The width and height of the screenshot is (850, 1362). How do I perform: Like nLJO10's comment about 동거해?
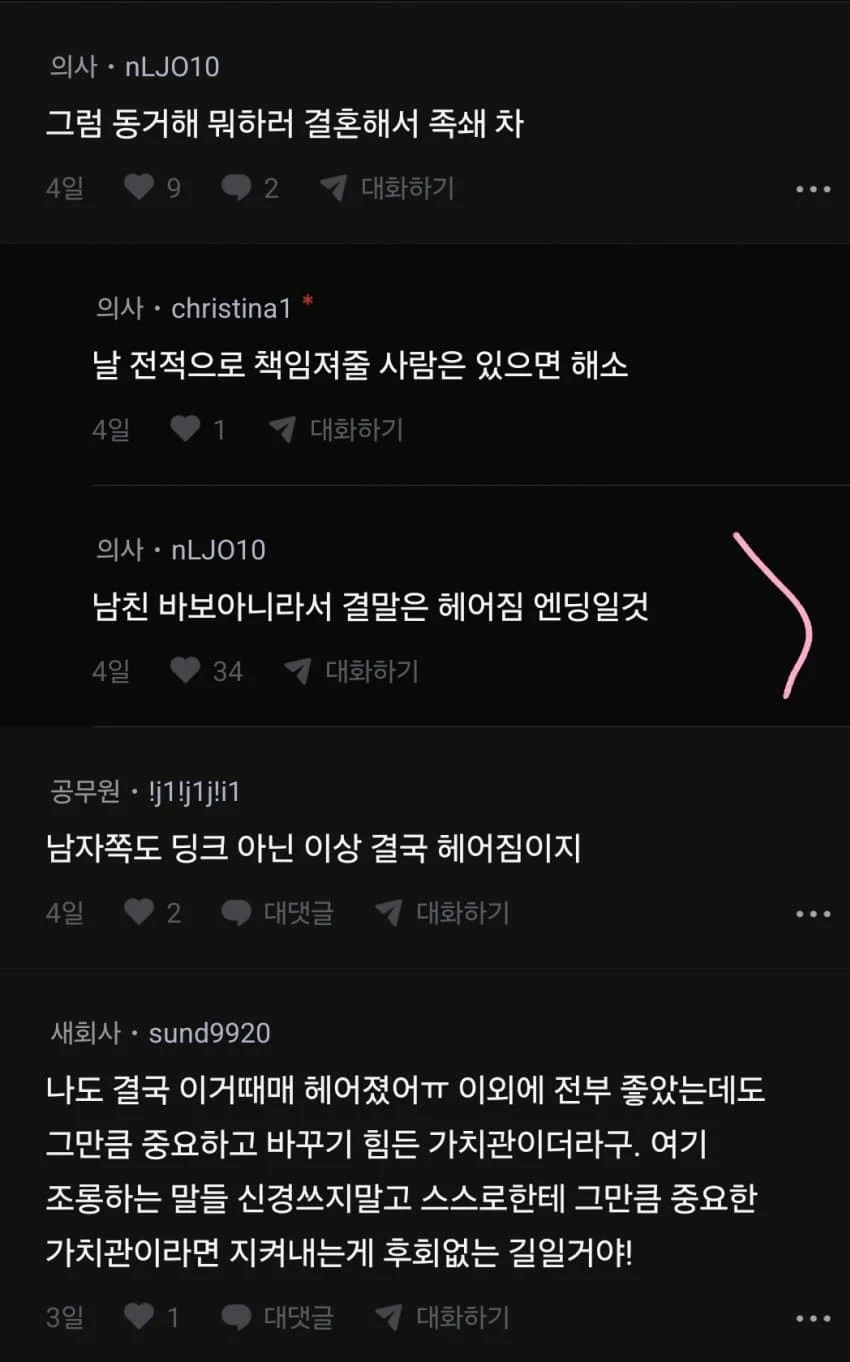(x=139, y=188)
